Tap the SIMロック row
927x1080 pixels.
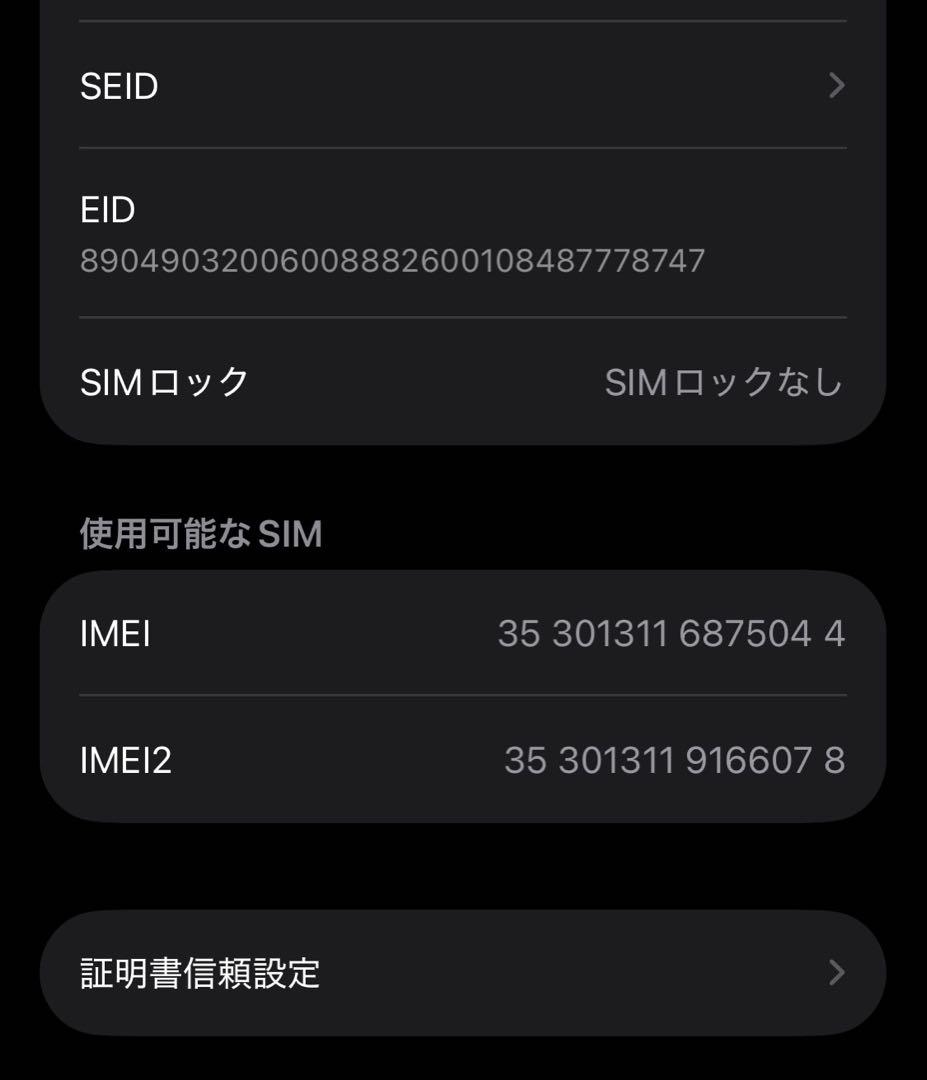(x=400, y=381)
